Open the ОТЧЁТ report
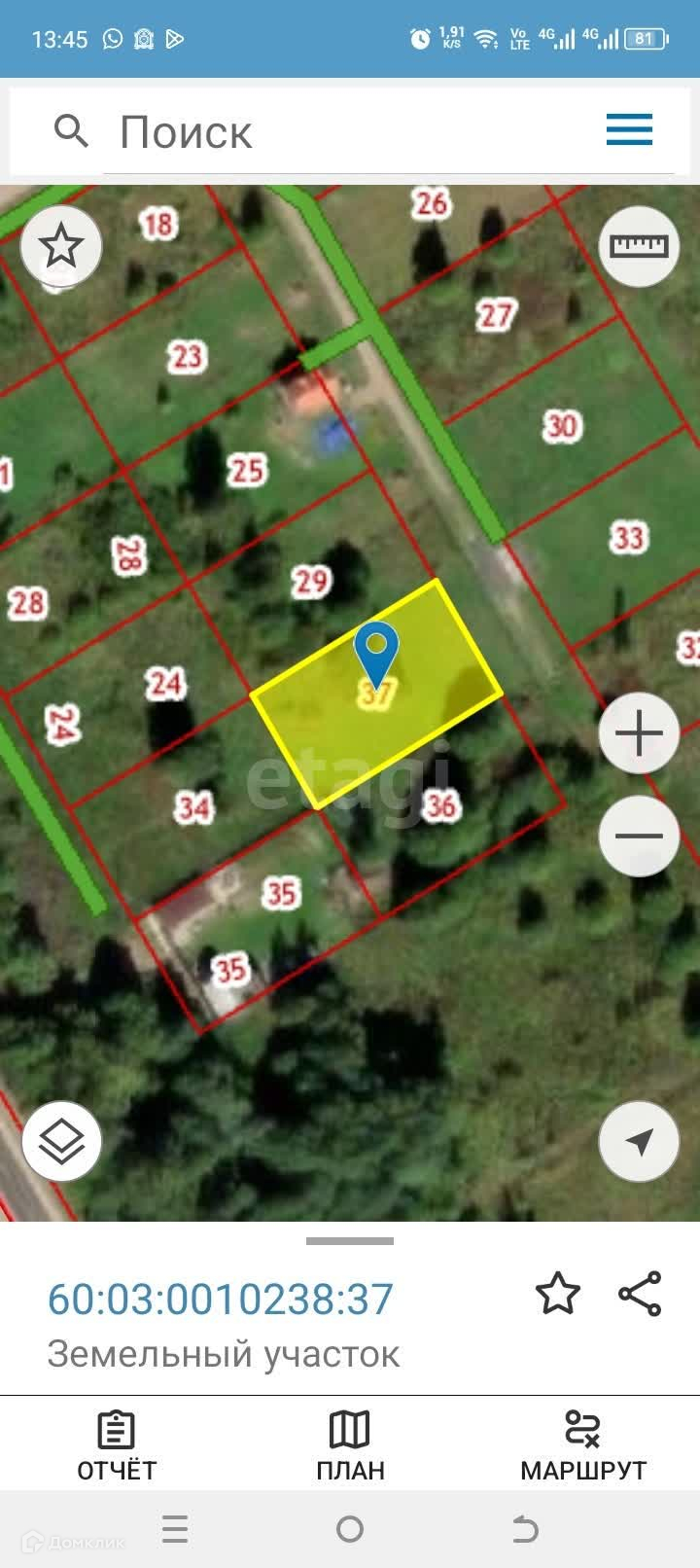 coord(117,1446)
